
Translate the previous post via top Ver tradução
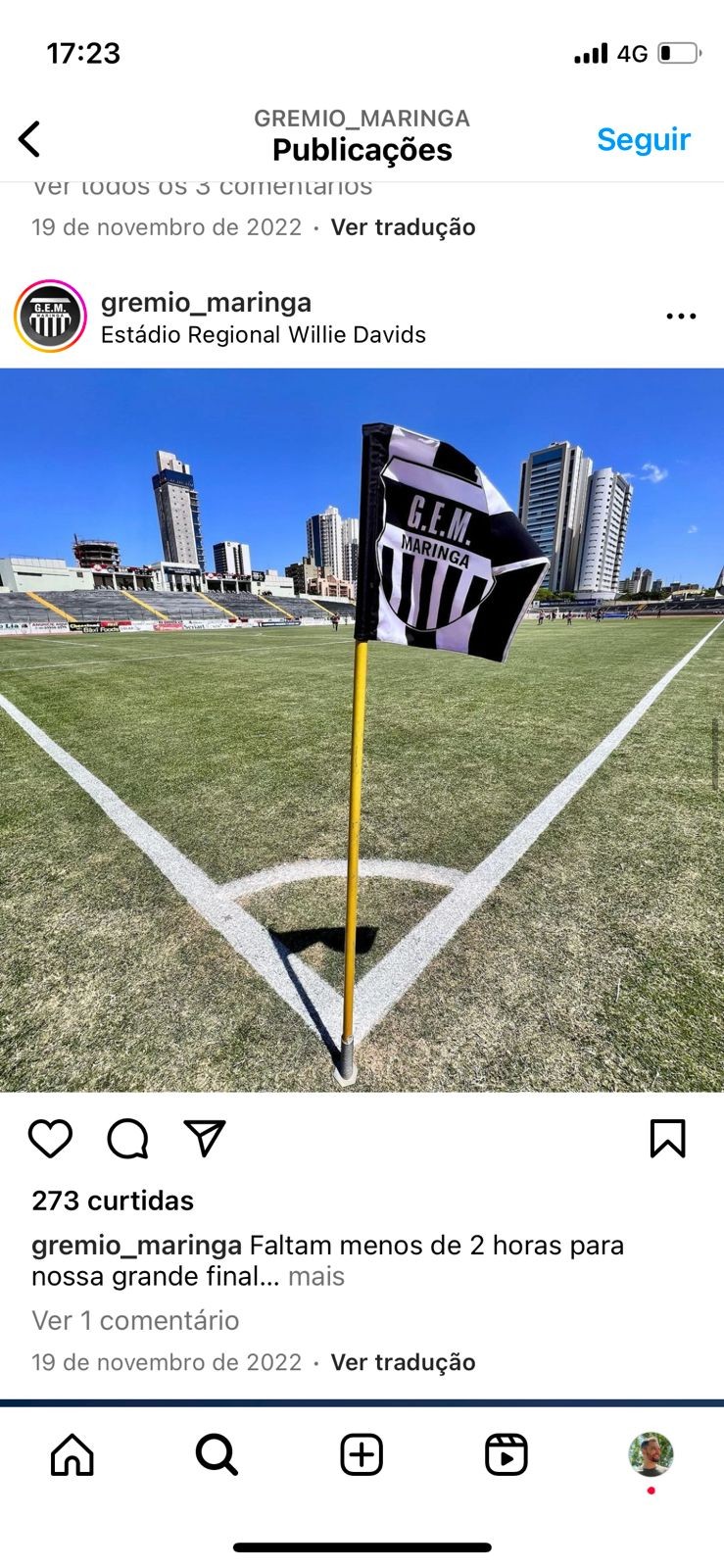[x=403, y=227]
